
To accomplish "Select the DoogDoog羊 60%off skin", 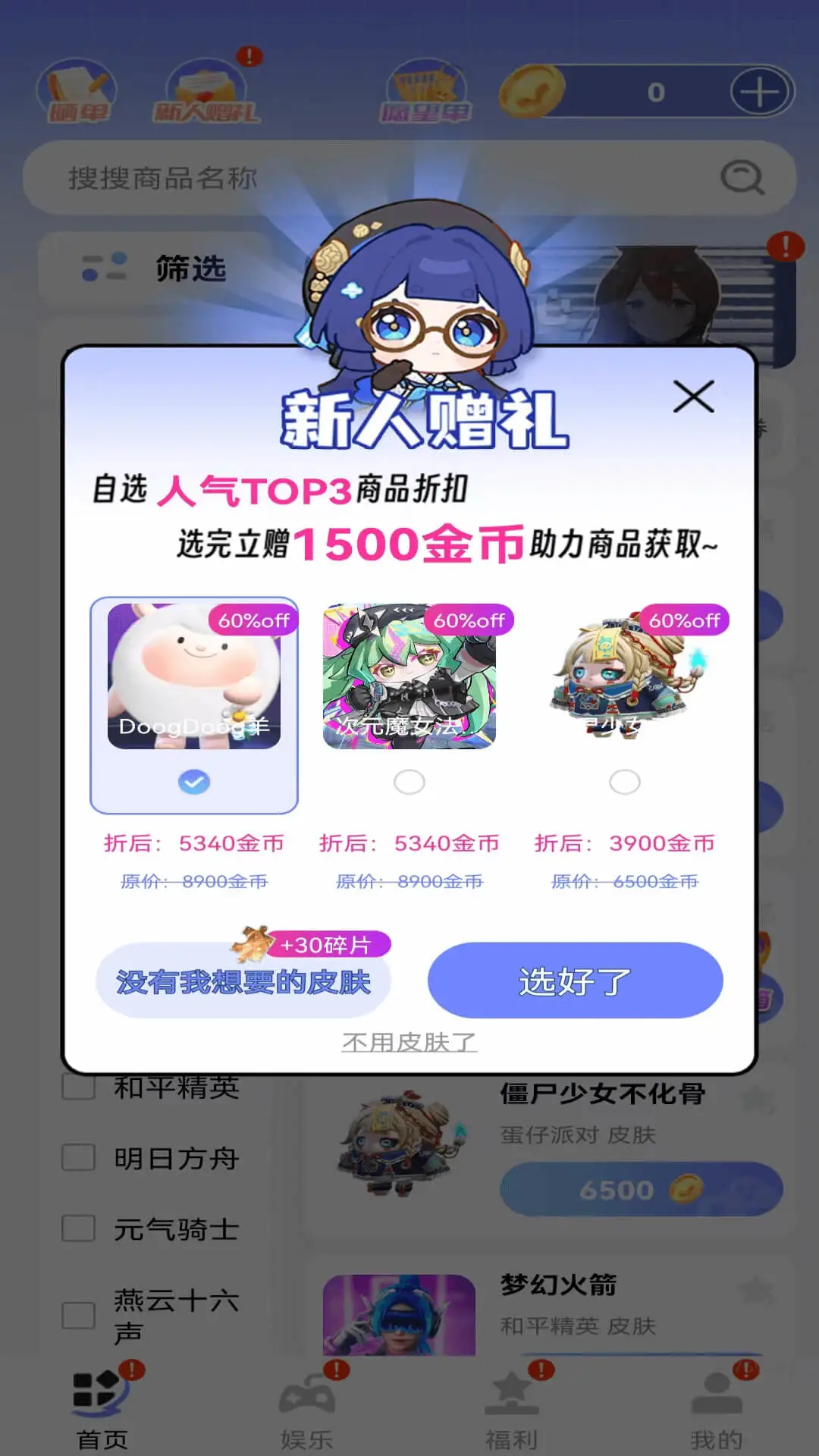I will pyautogui.click(x=194, y=705).
